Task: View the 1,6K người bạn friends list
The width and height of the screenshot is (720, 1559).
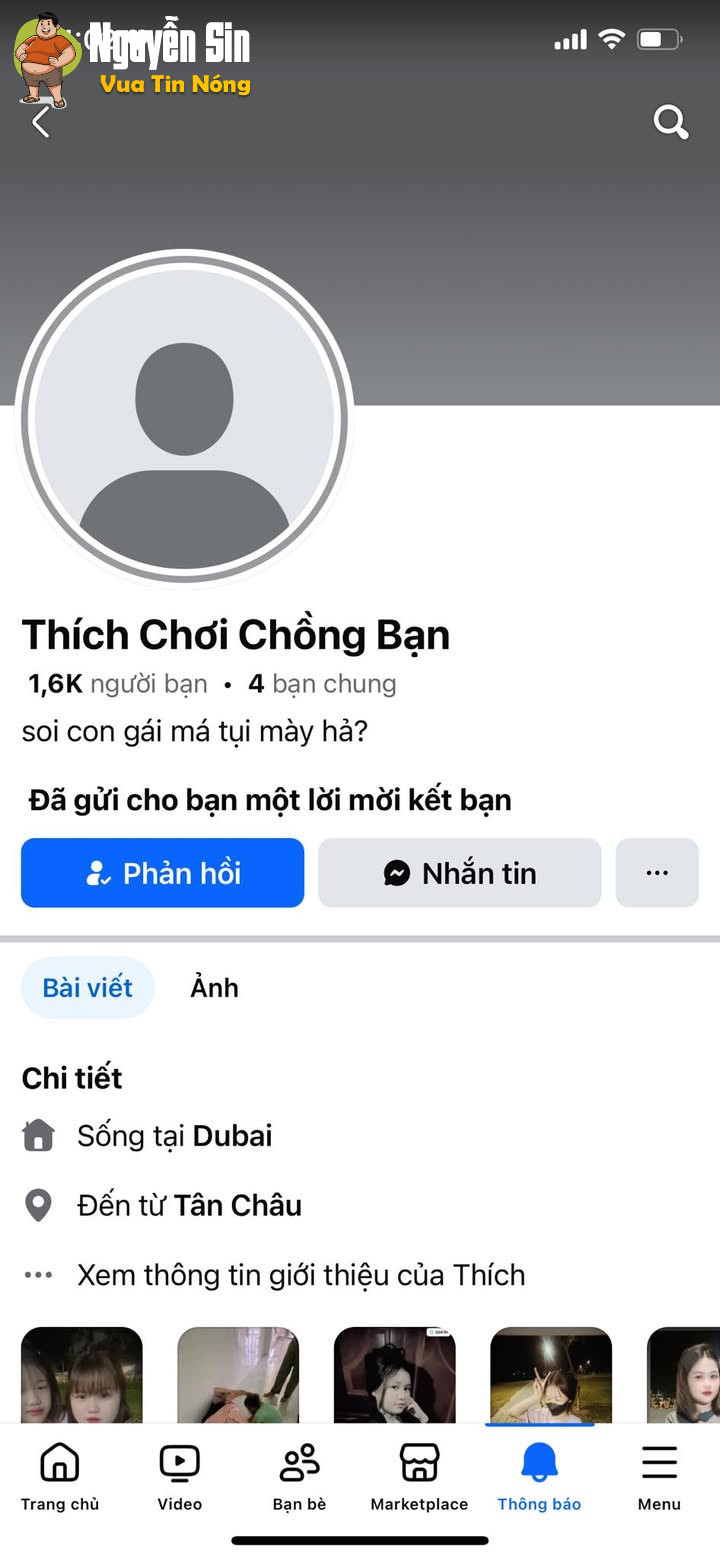Action: tap(118, 684)
